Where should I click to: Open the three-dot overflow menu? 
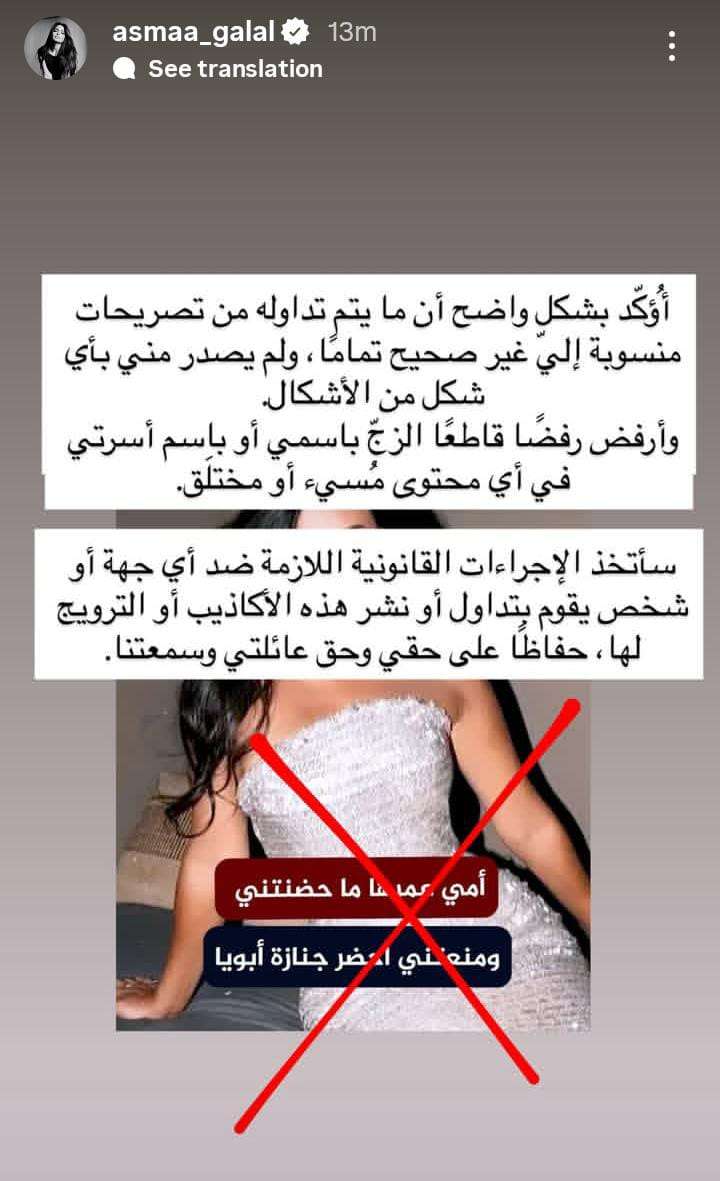pyautogui.click(x=672, y=47)
